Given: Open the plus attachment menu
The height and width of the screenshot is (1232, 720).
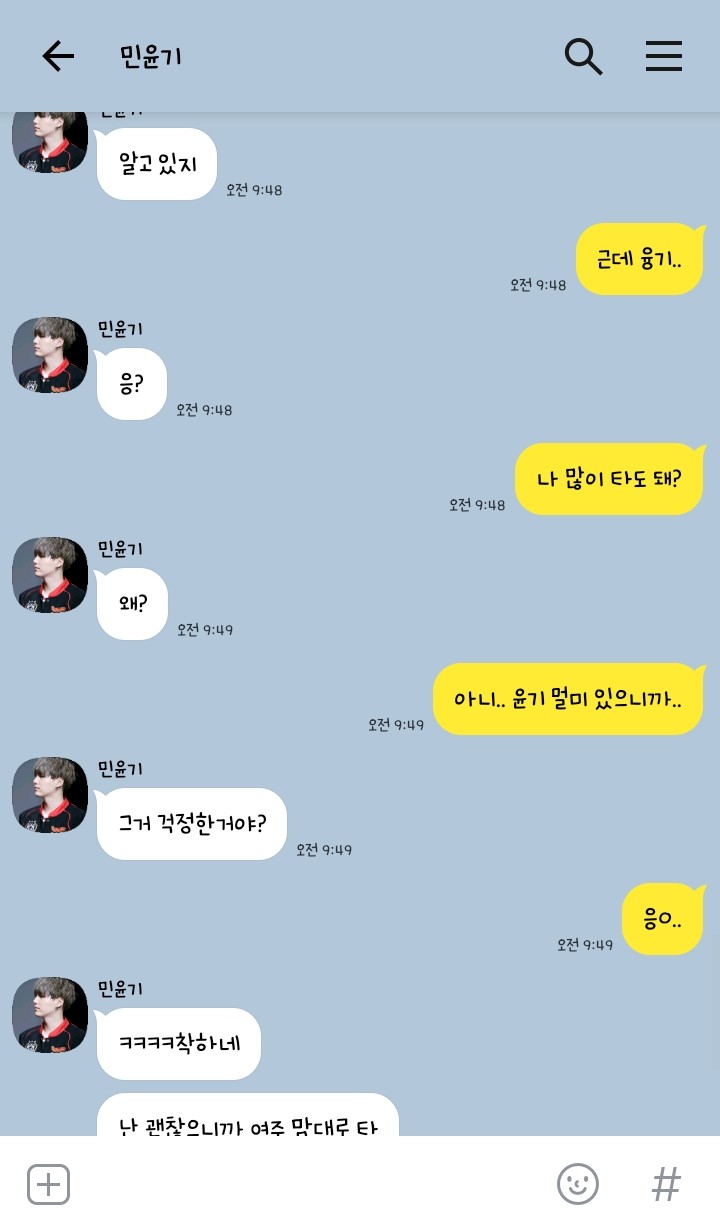Looking at the screenshot, I should [48, 1185].
